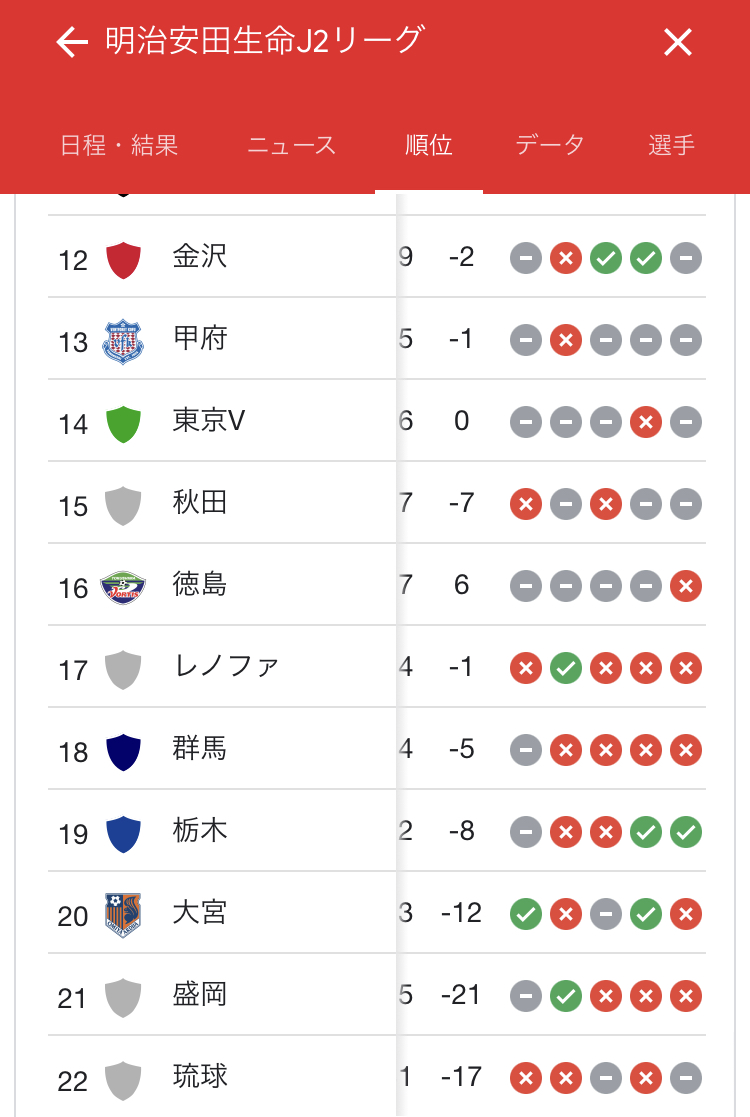
Task: View 東京V team details
Action: point(208,422)
